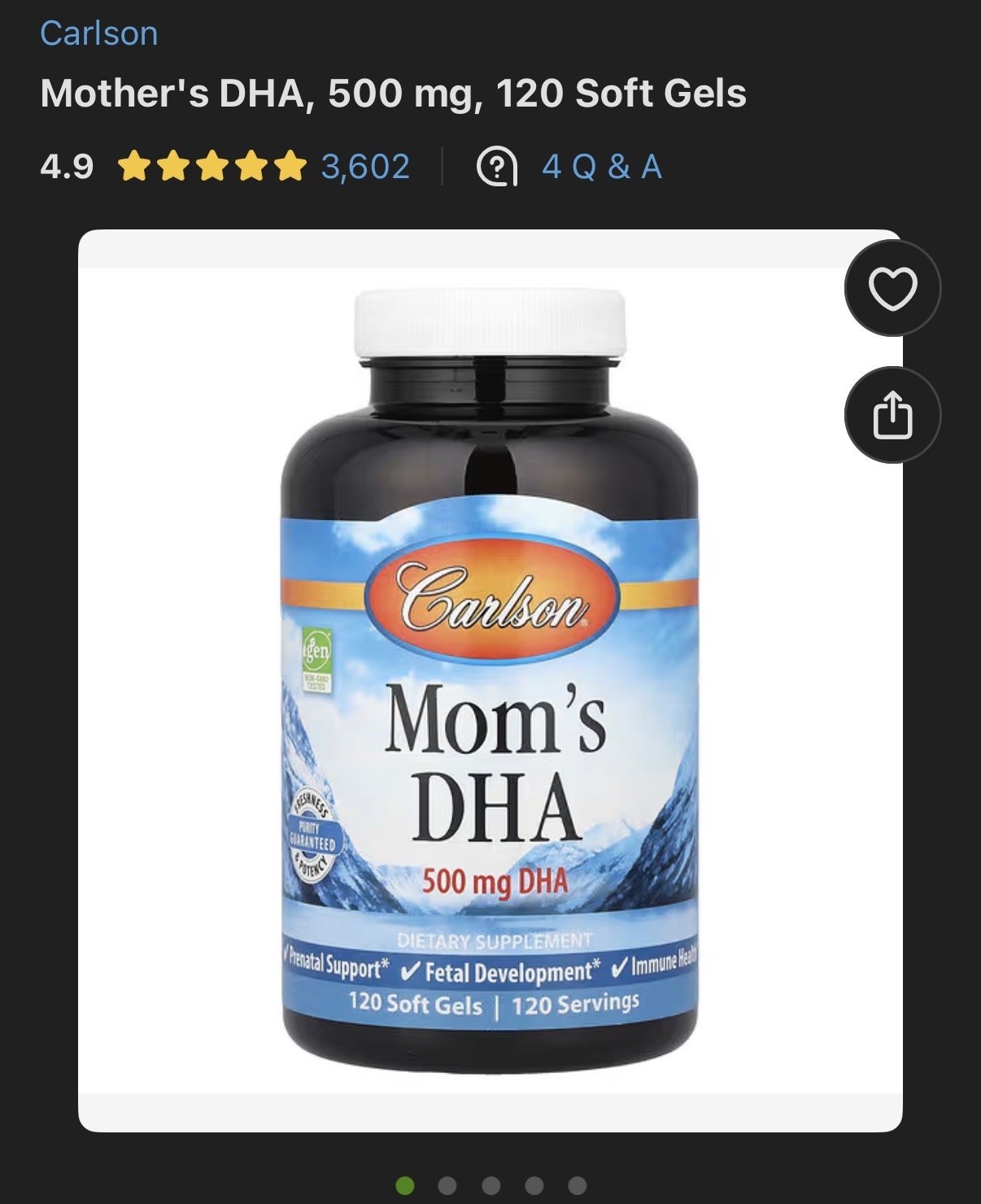Image resolution: width=981 pixels, height=1204 pixels.
Task: Open the Carlson brand link
Action: click(98, 33)
